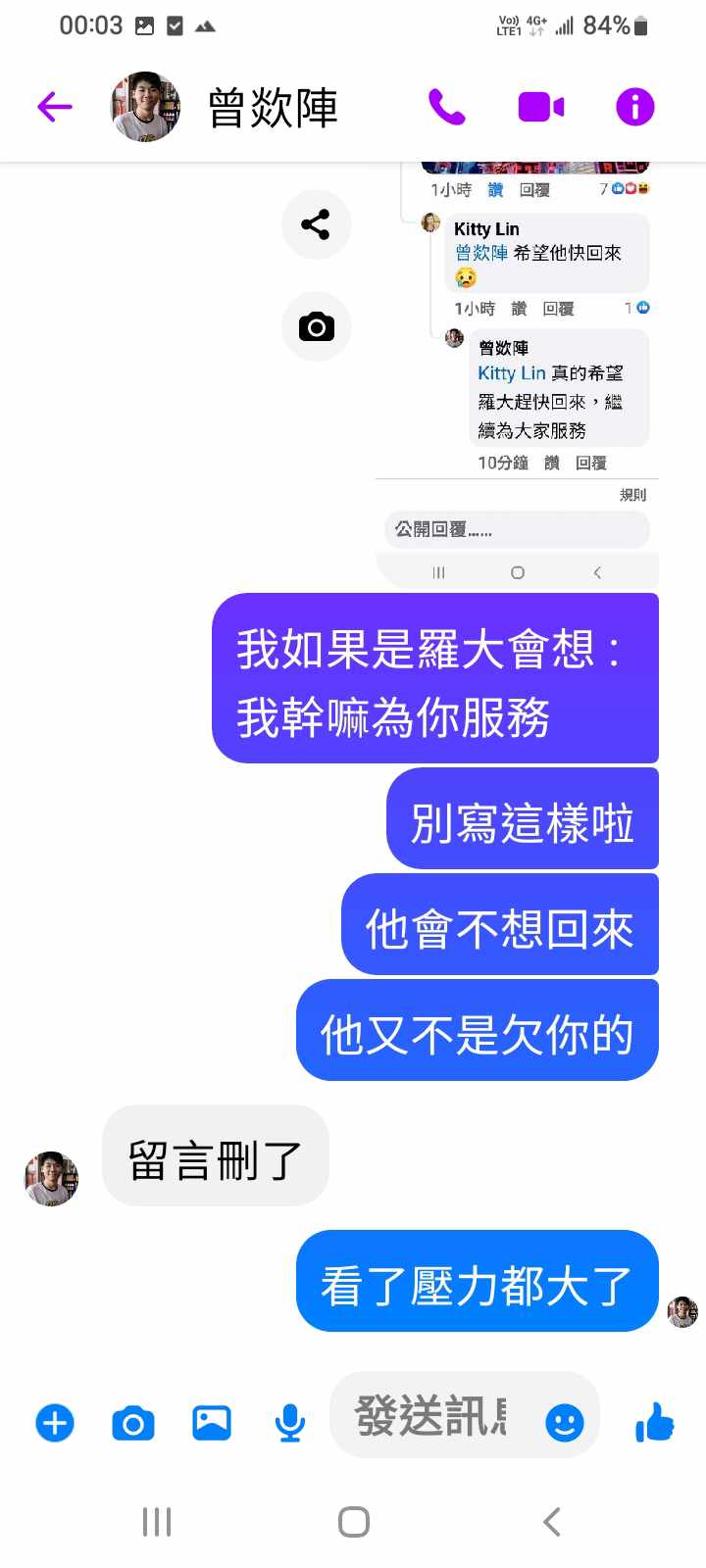Focus the 發送訊息 message field
The width and height of the screenshot is (706, 1568).
(x=431, y=1416)
